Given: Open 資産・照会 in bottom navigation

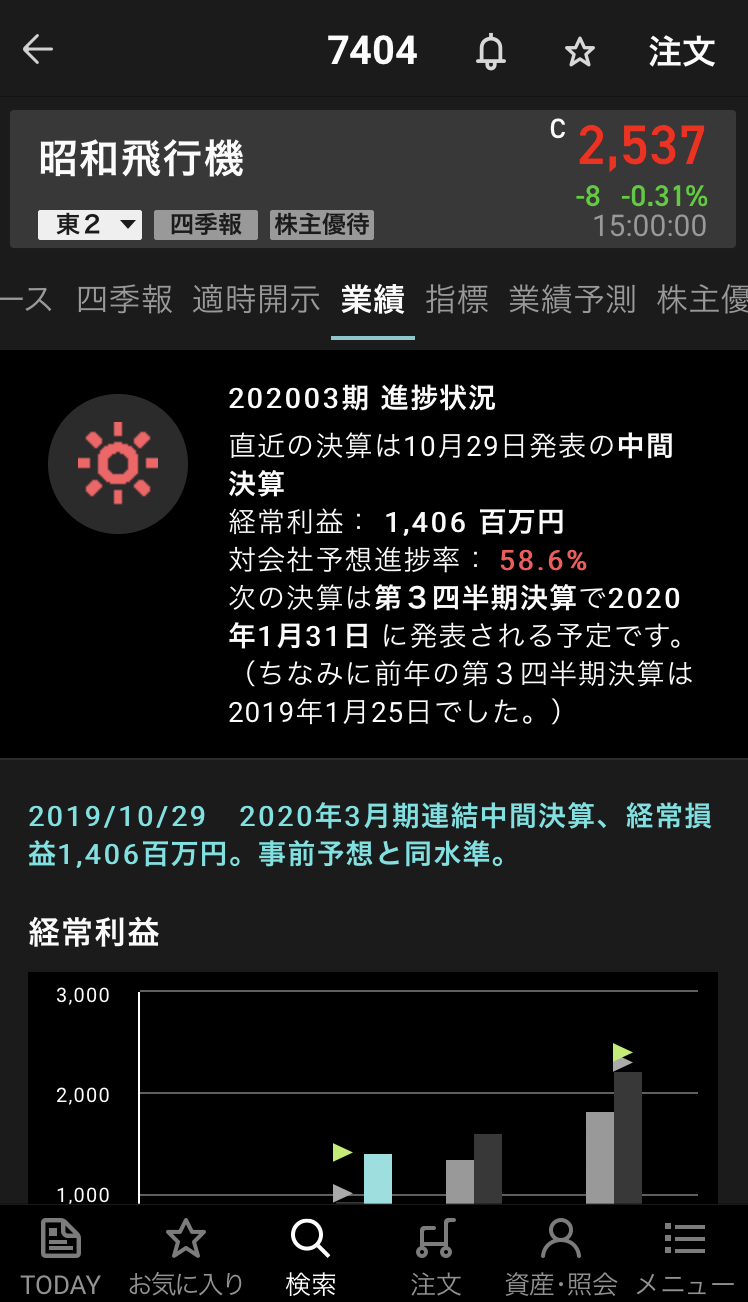Looking at the screenshot, I should click(560, 1256).
